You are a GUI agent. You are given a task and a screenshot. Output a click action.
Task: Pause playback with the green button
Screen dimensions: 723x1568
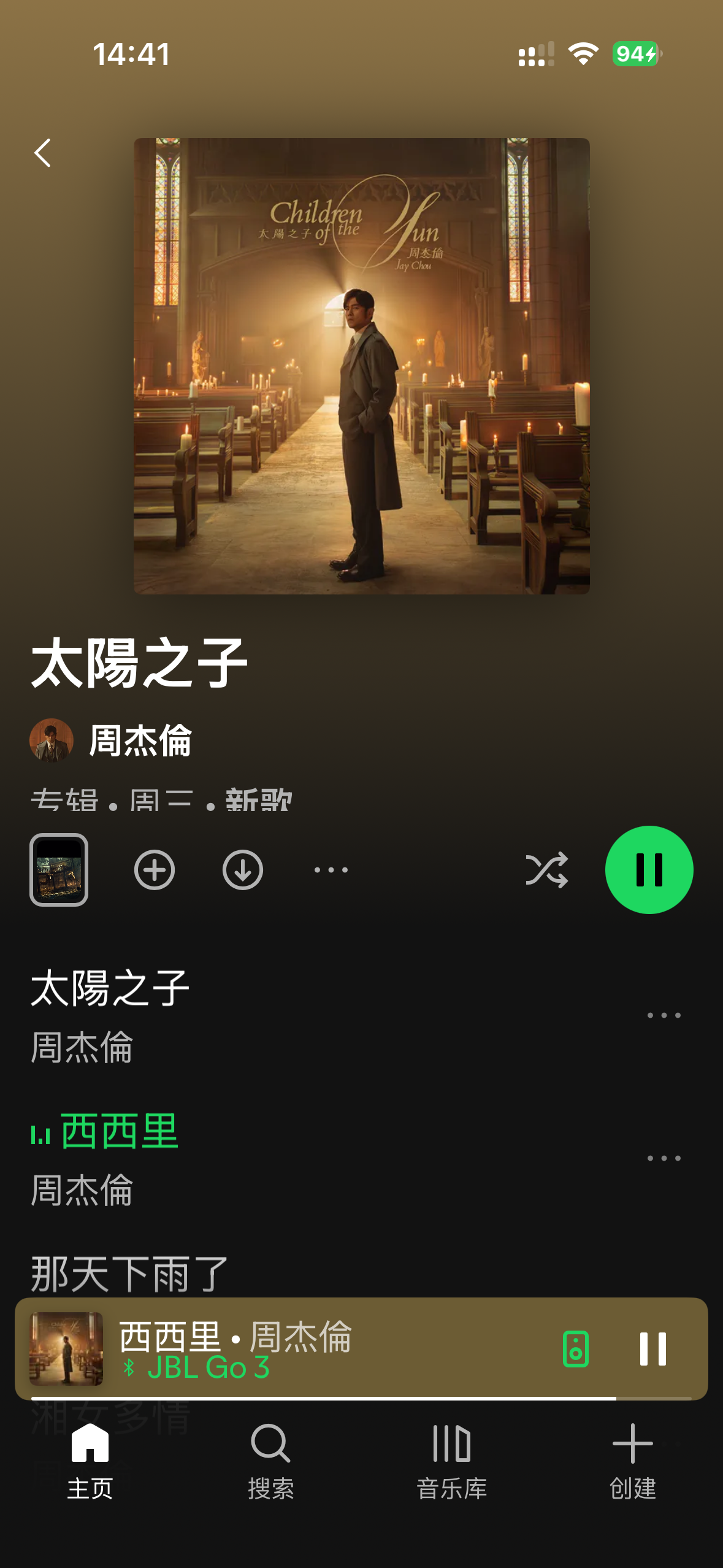[x=649, y=870]
